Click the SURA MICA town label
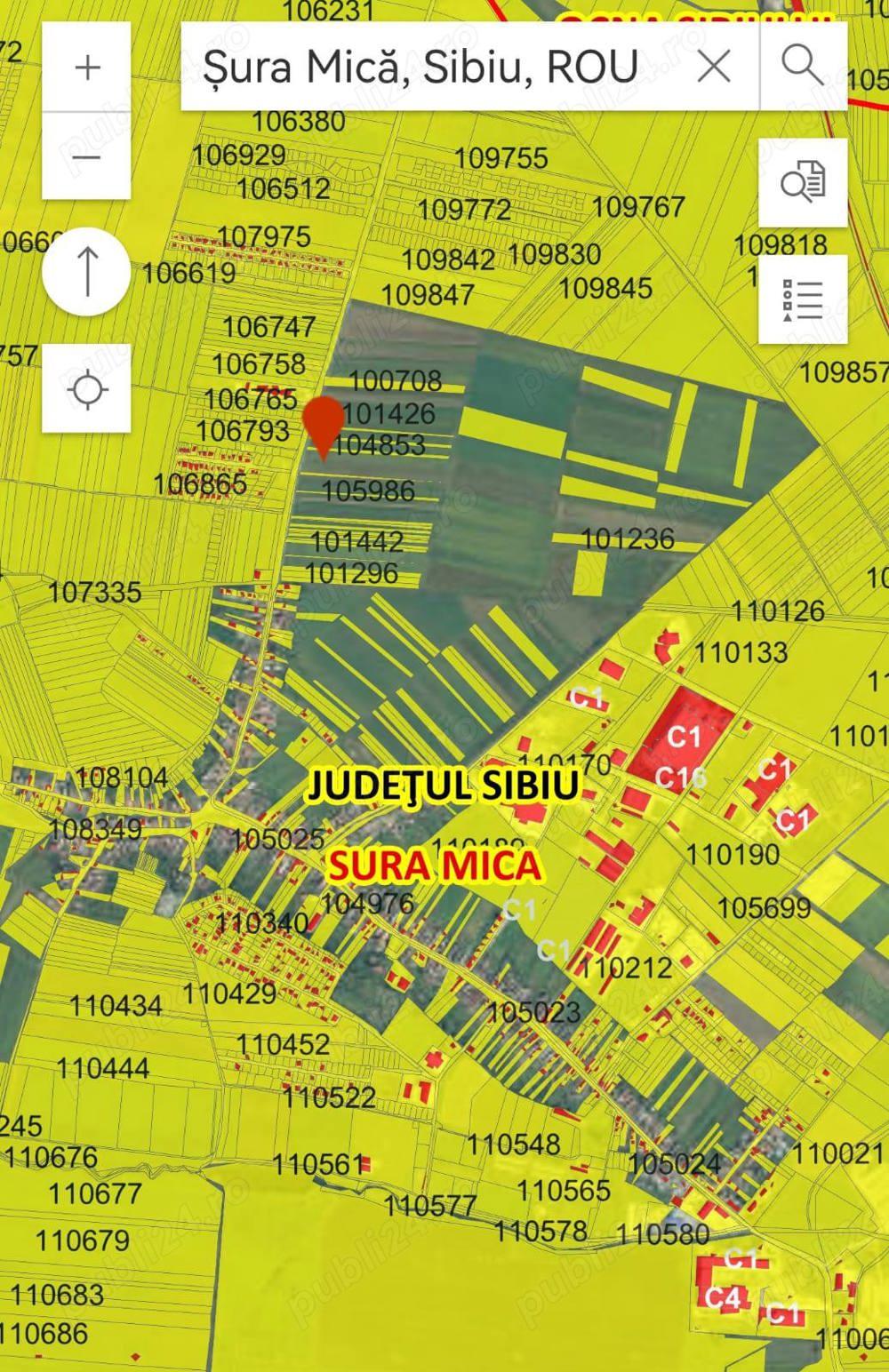This screenshot has width=889, height=1372. coord(435,864)
